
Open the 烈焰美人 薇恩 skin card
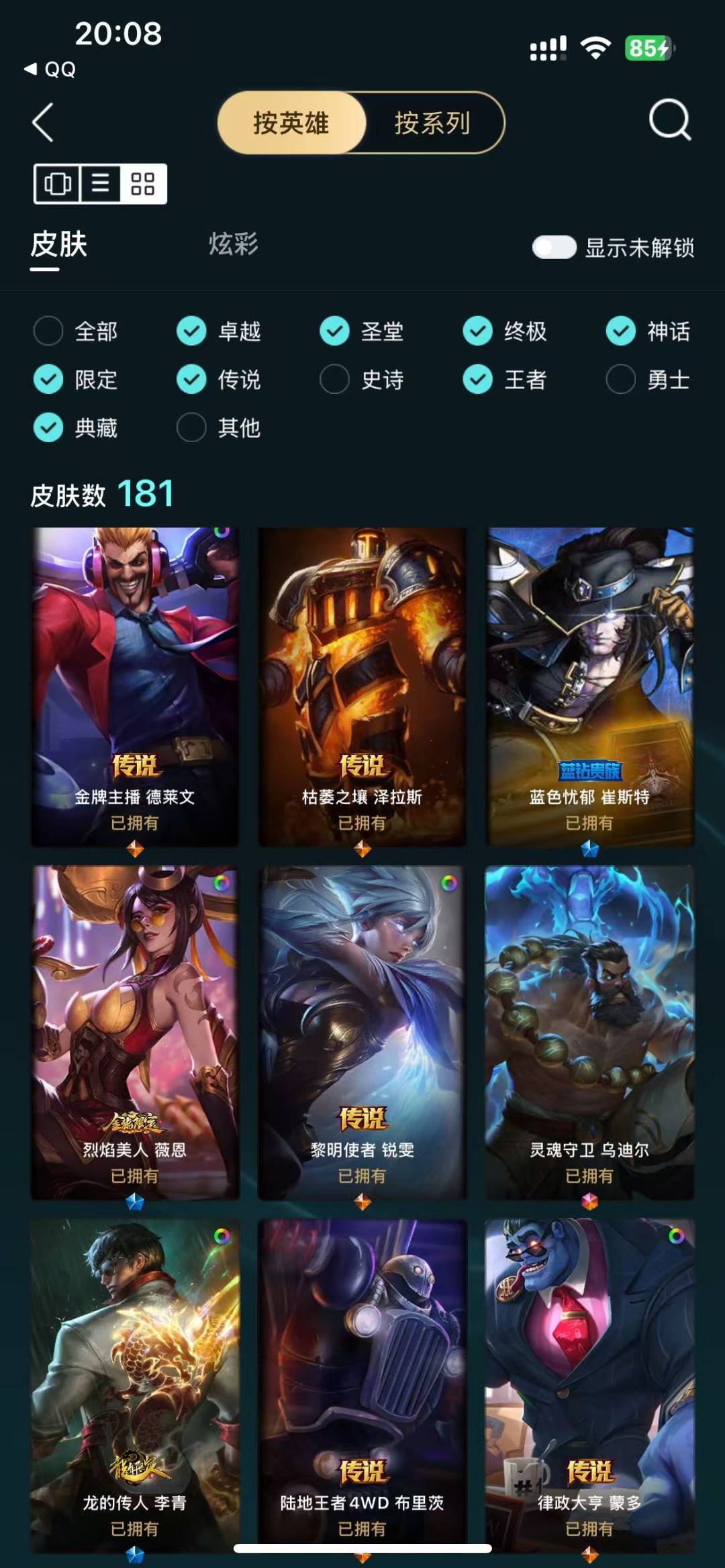[x=135, y=1033]
